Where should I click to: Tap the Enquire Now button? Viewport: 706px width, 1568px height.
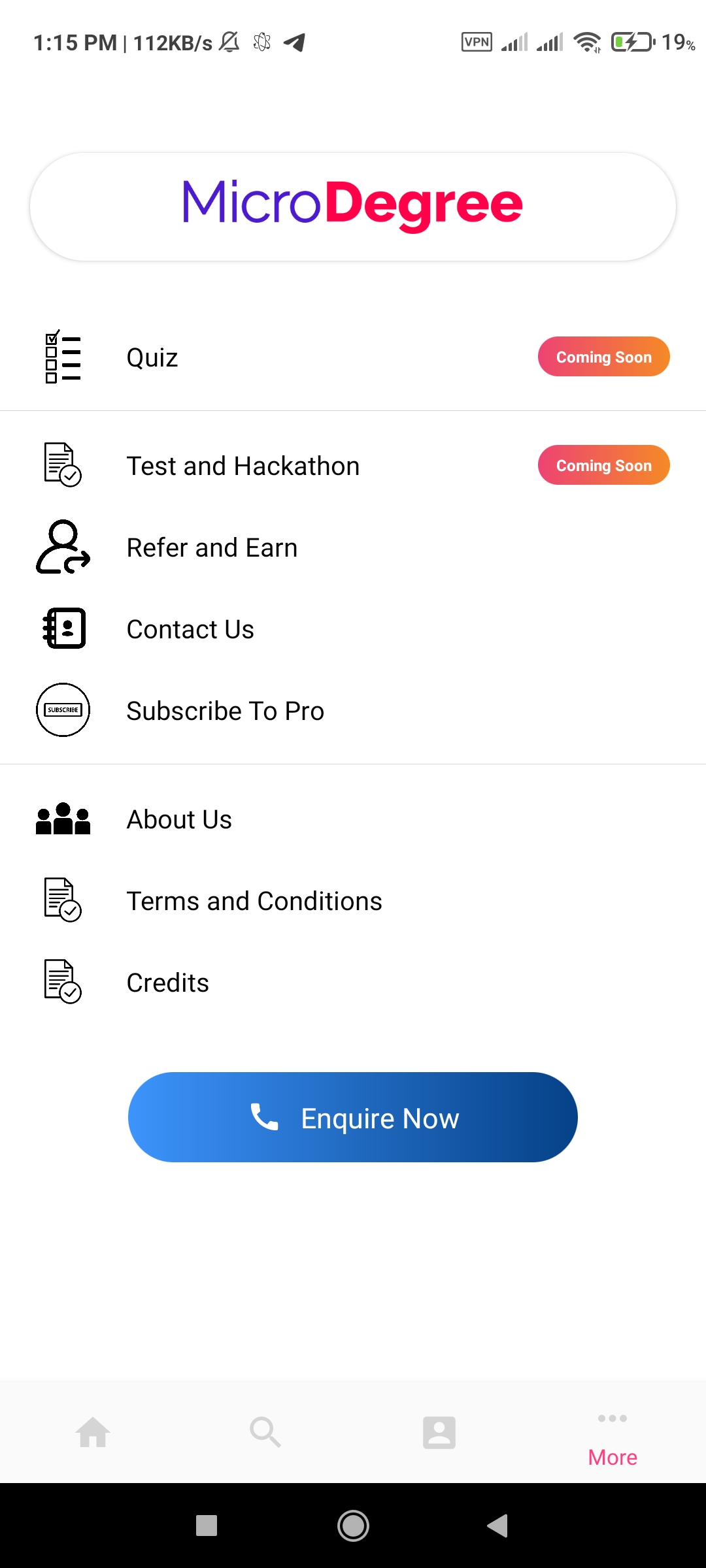click(x=353, y=1117)
